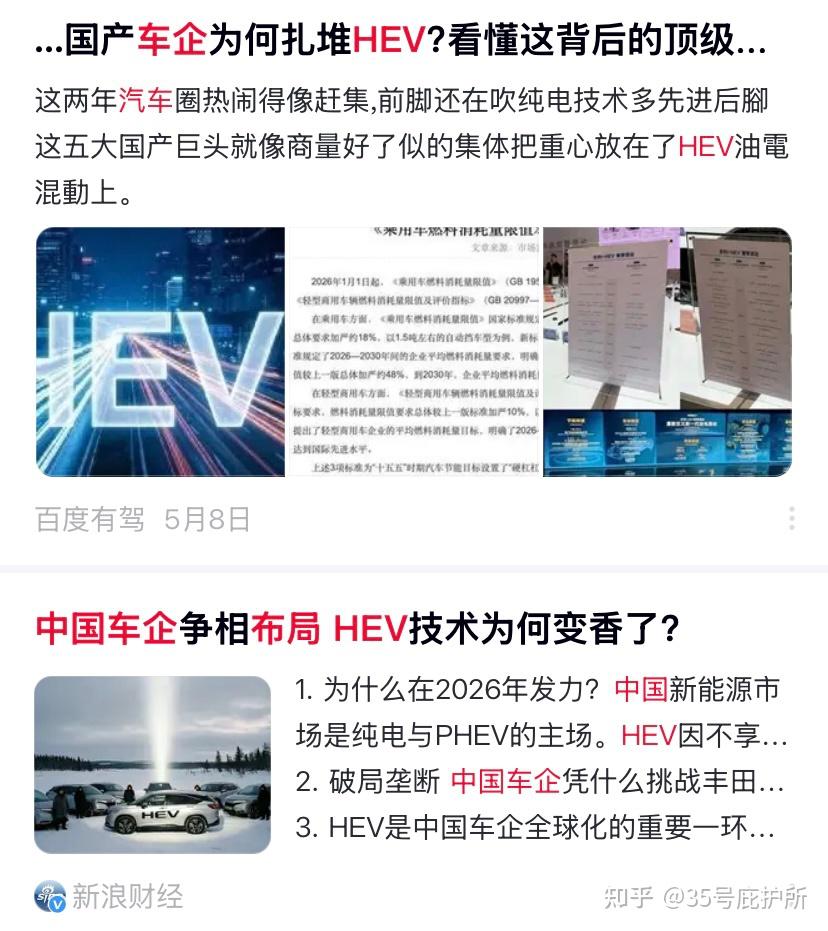Open the glowing HEV city image thumbnail

point(160,352)
